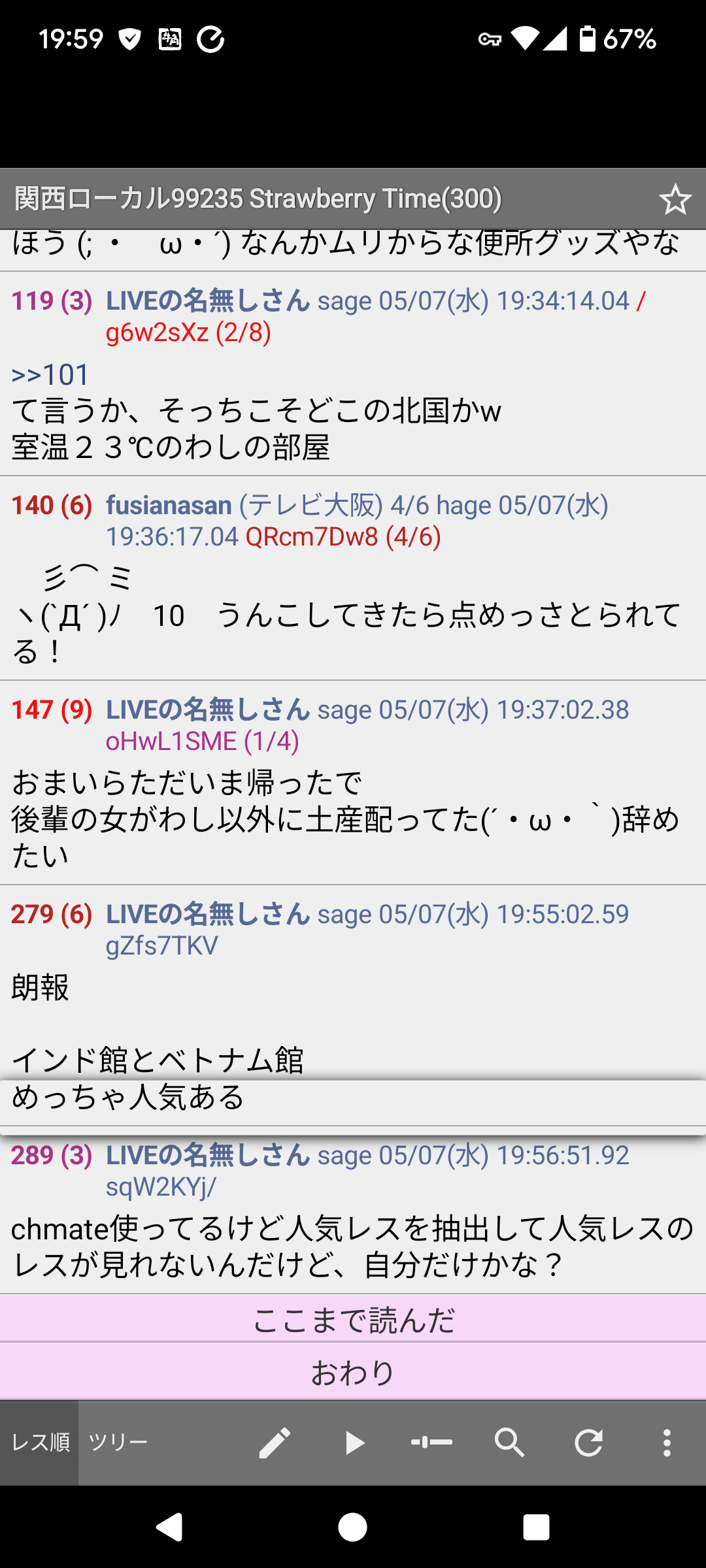Switch to レス順 view
706x1568 pixels.
(40, 1443)
